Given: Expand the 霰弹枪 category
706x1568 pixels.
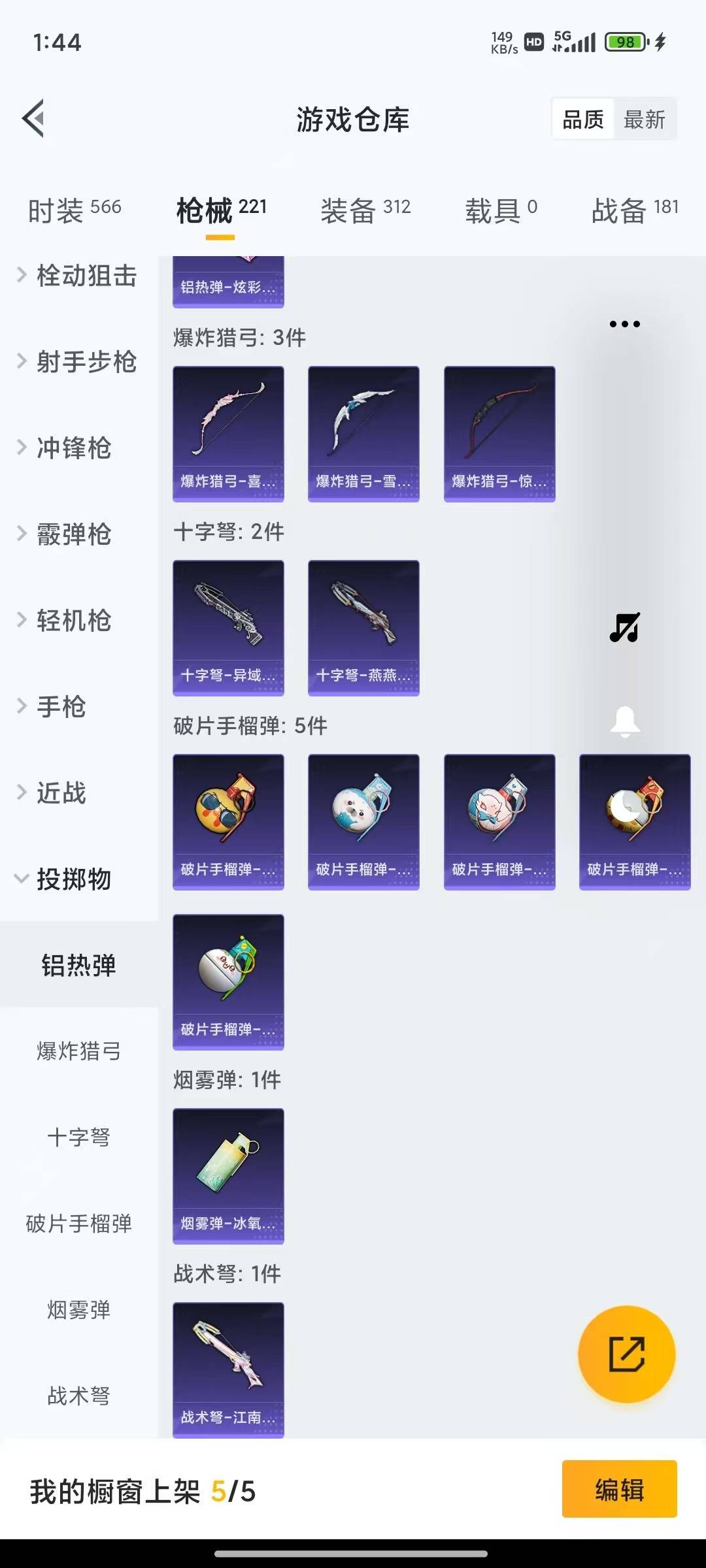Looking at the screenshot, I should click(80, 534).
